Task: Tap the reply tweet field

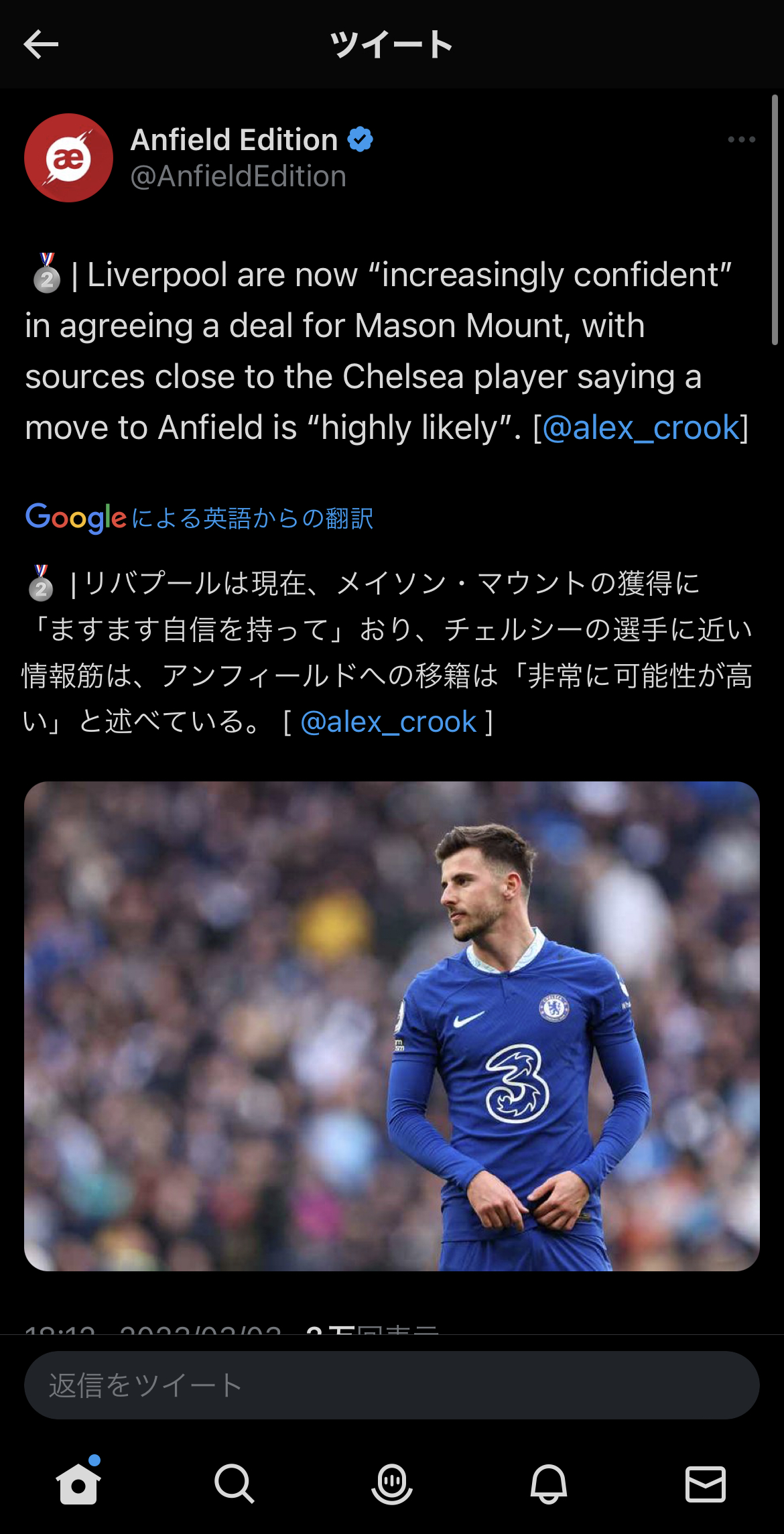Action: (x=392, y=1385)
